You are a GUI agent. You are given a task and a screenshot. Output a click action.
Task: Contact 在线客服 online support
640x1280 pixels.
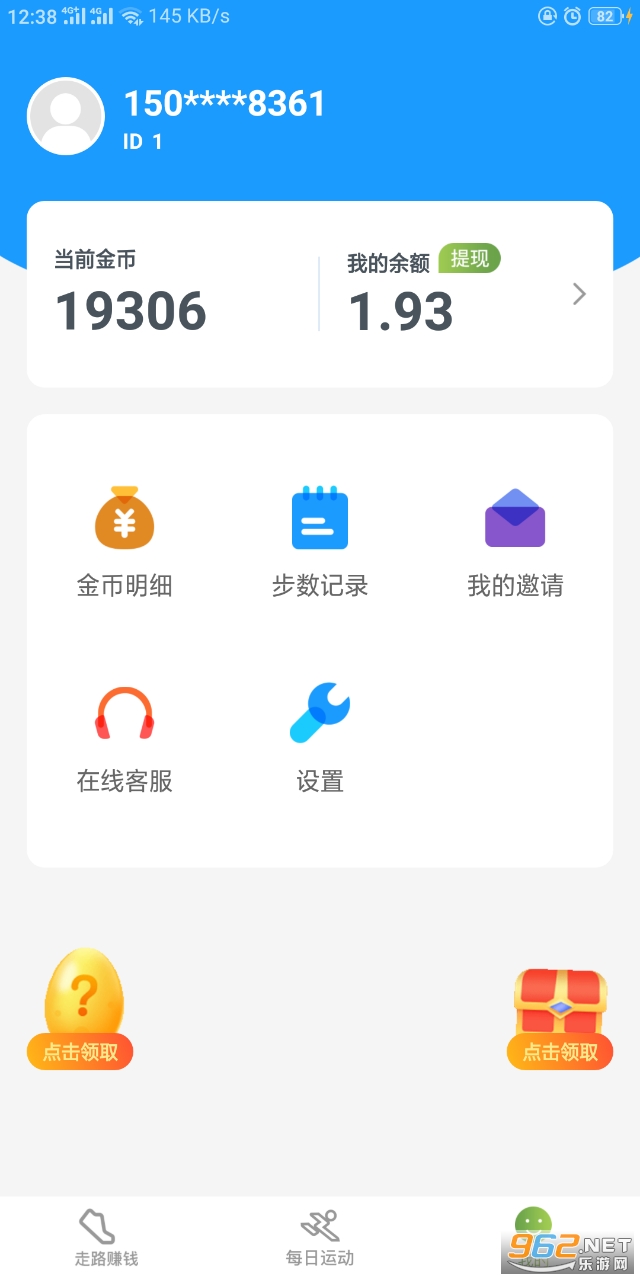coord(124,737)
